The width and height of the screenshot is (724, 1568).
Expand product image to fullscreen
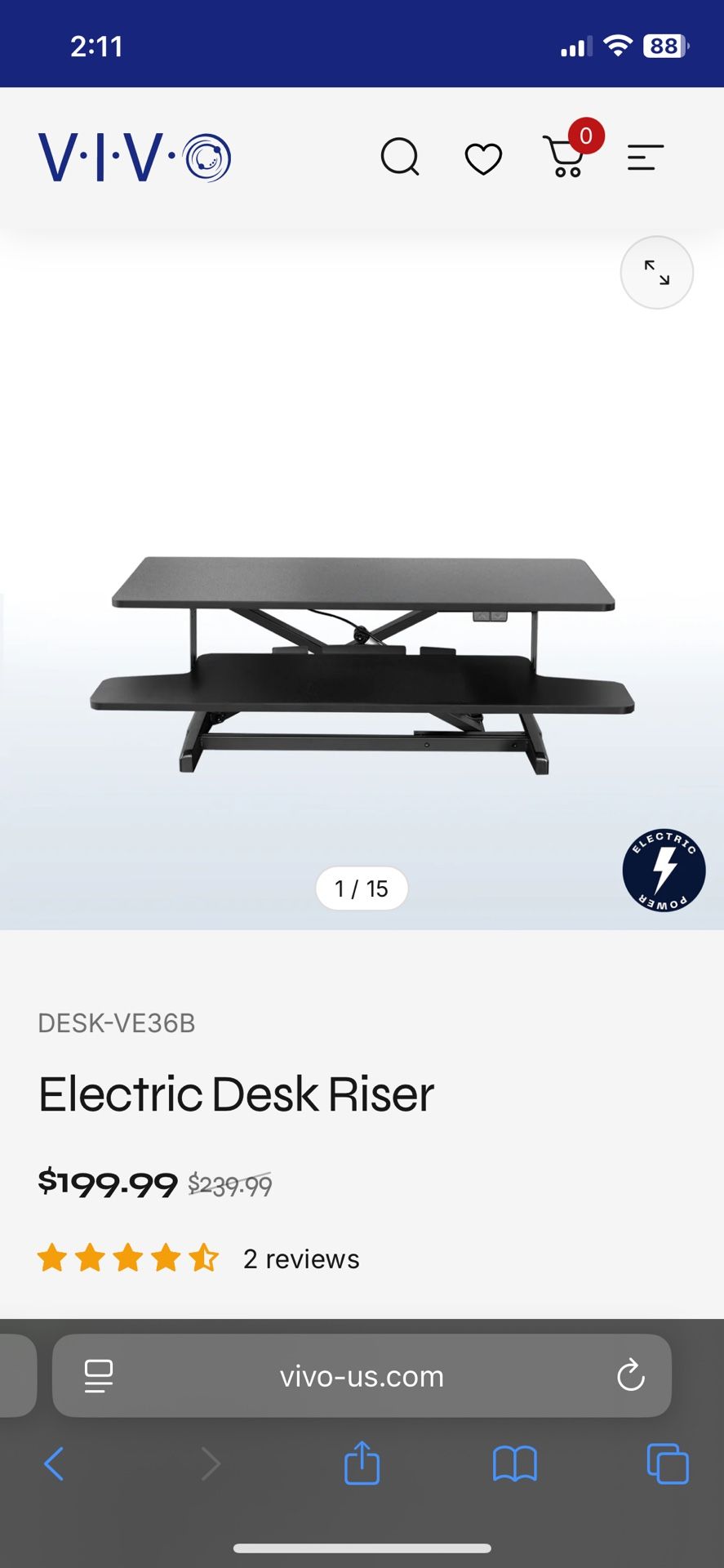click(656, 273)
